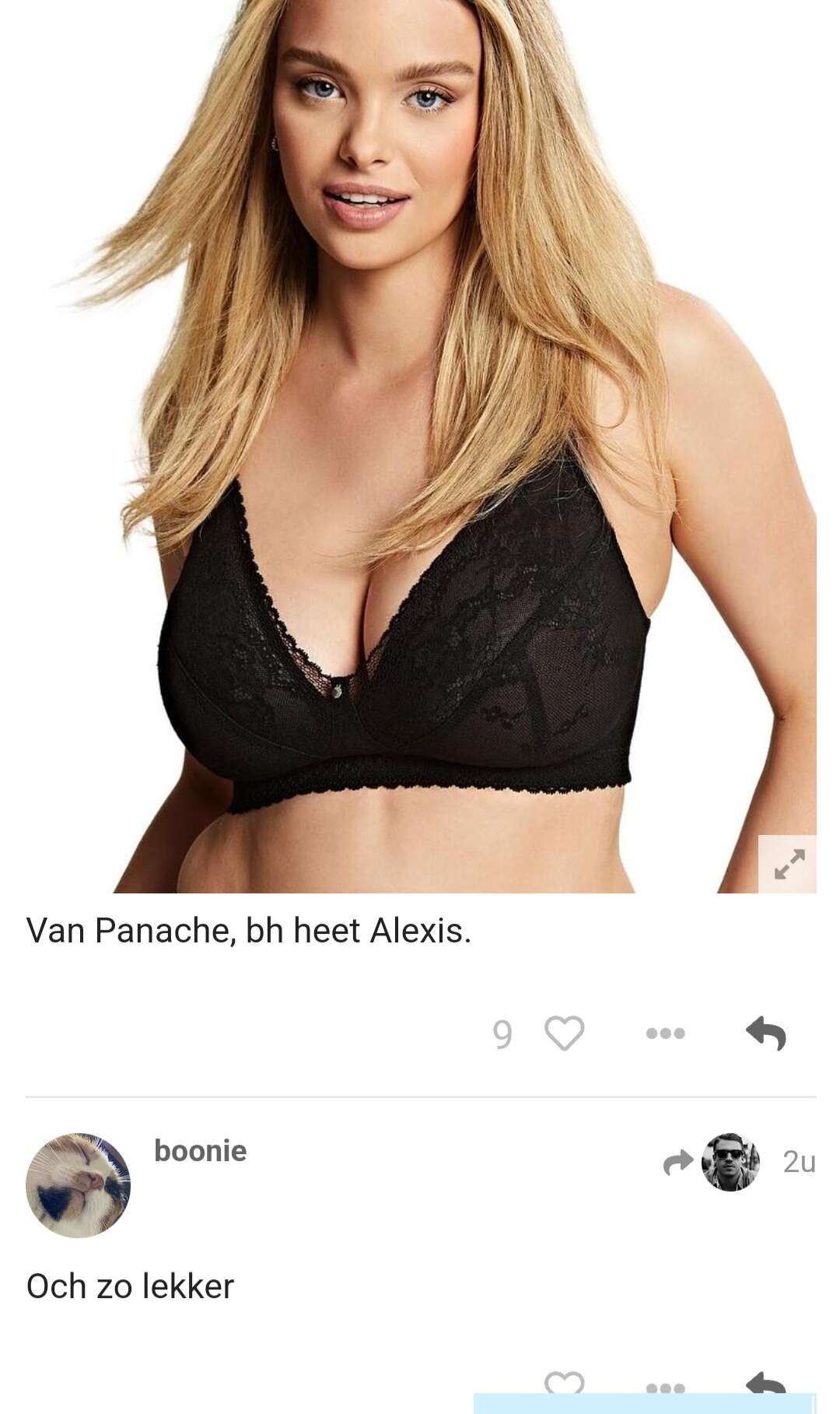The width and height of the screenshot is (840, 1414).
Task: View the user boonie replied to
Action: click(730, 1162)
